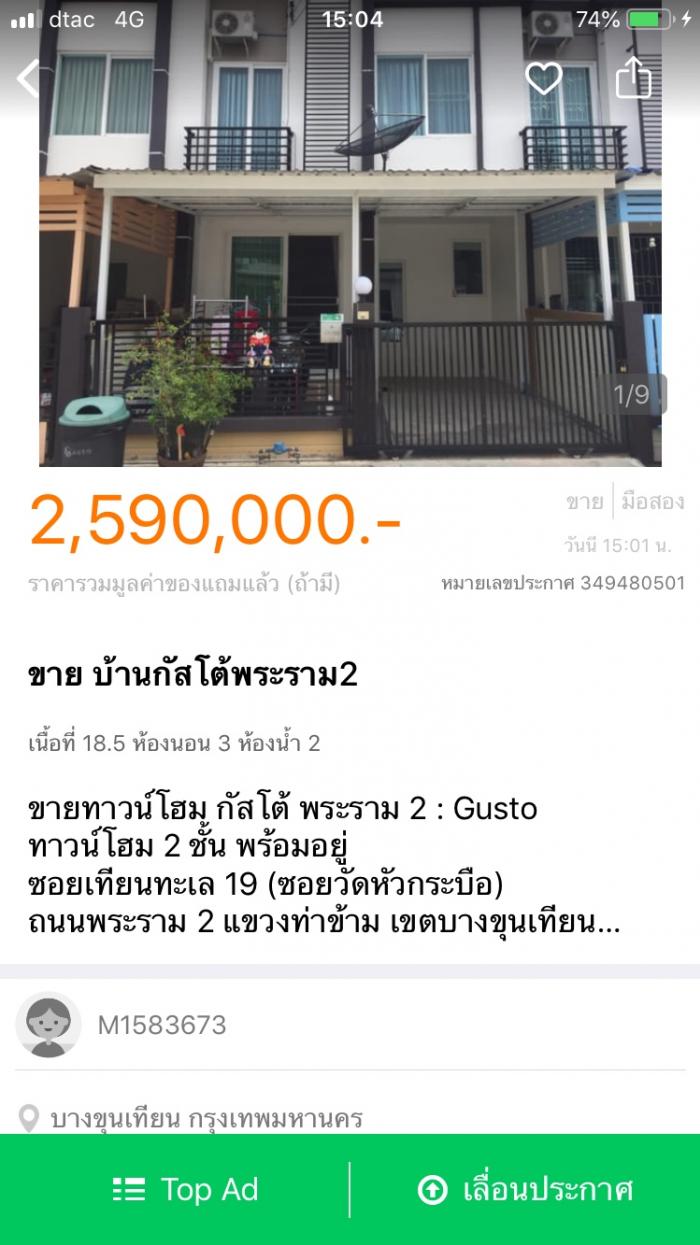Screen dimensions: 700x1245
Task: Go back with the top-left arrow
Action: point(28,78)
